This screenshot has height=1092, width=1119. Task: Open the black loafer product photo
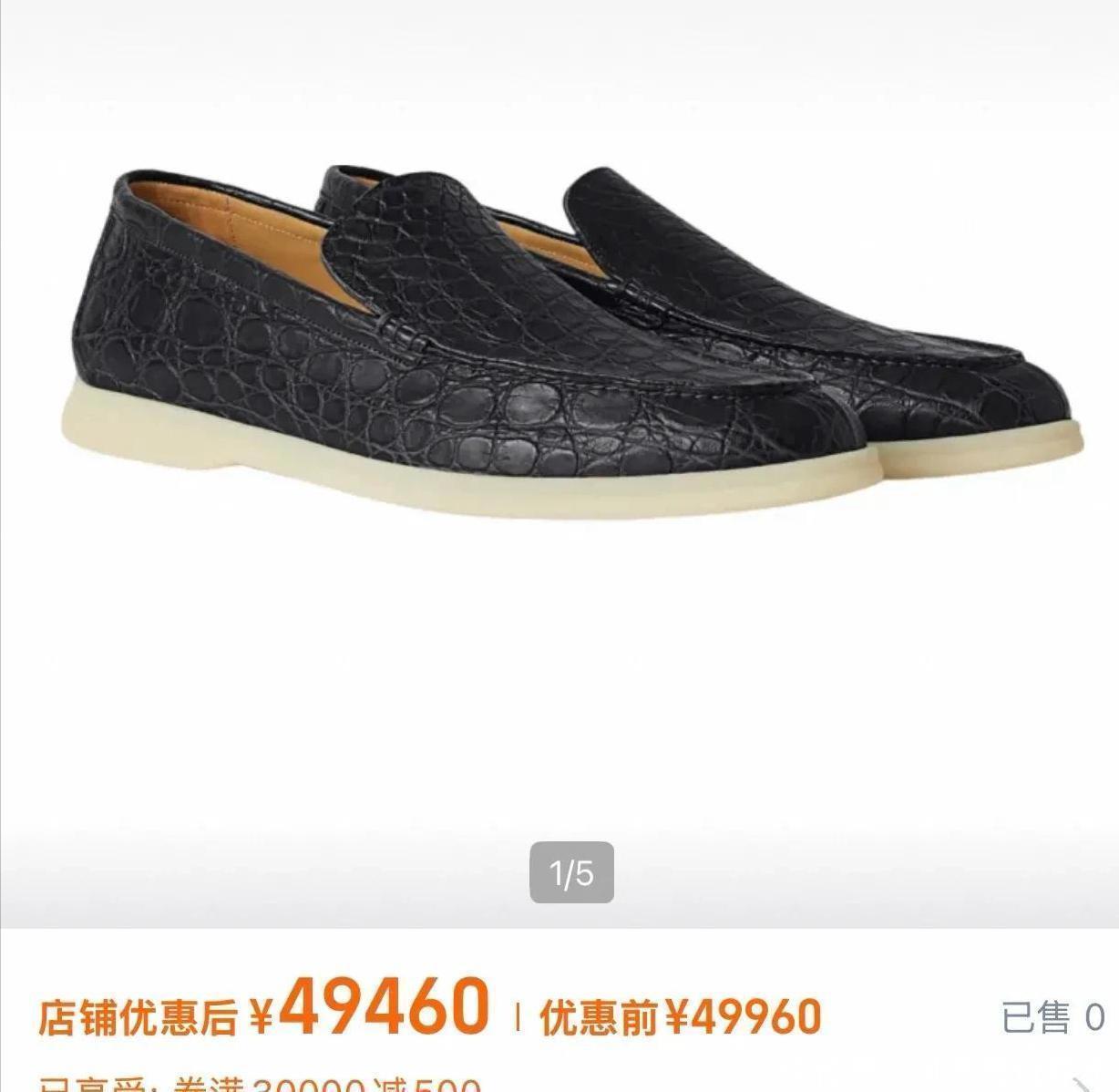[x=572, y=343]
